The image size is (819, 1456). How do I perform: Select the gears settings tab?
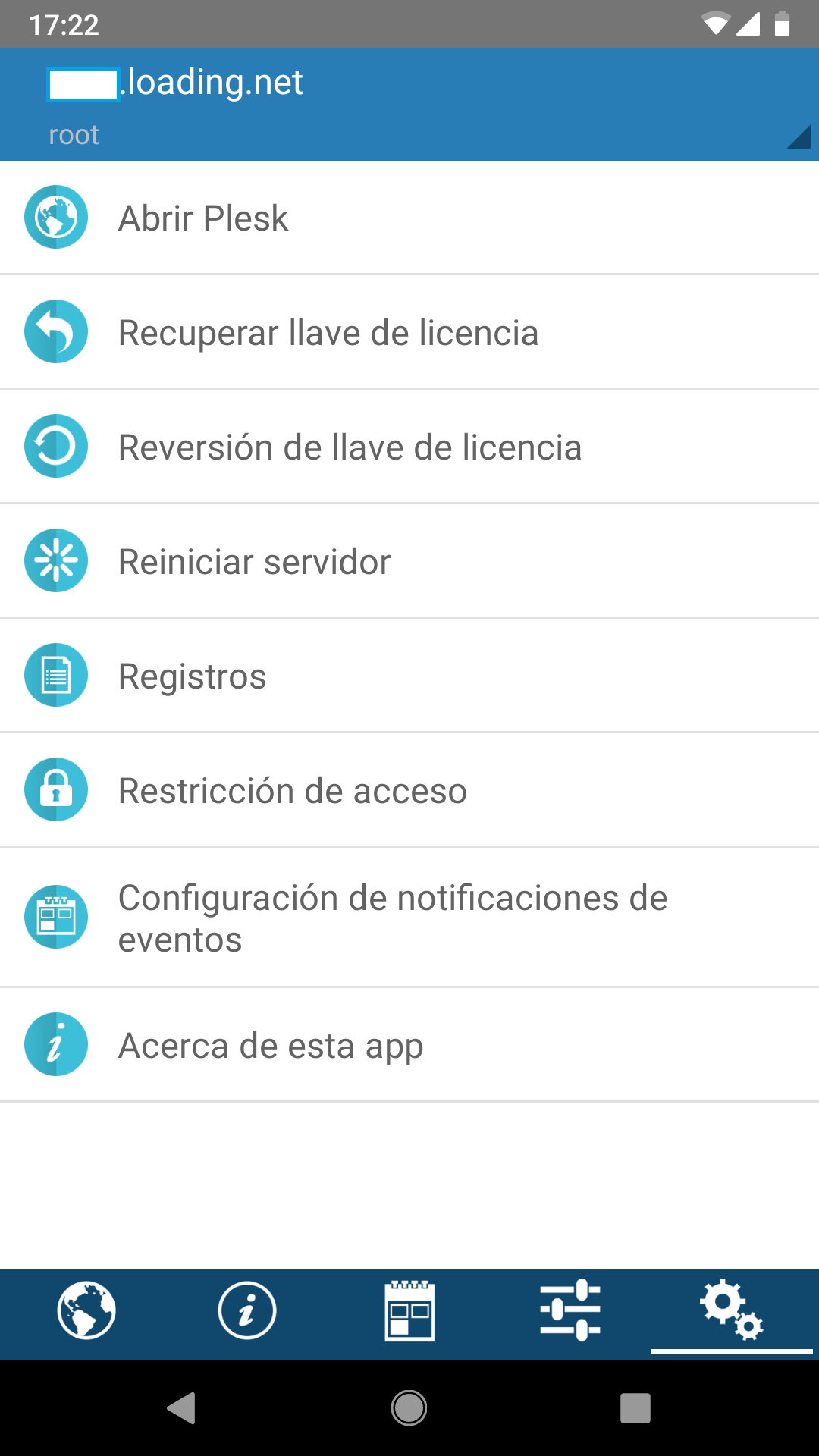(x=732, y=1311)
